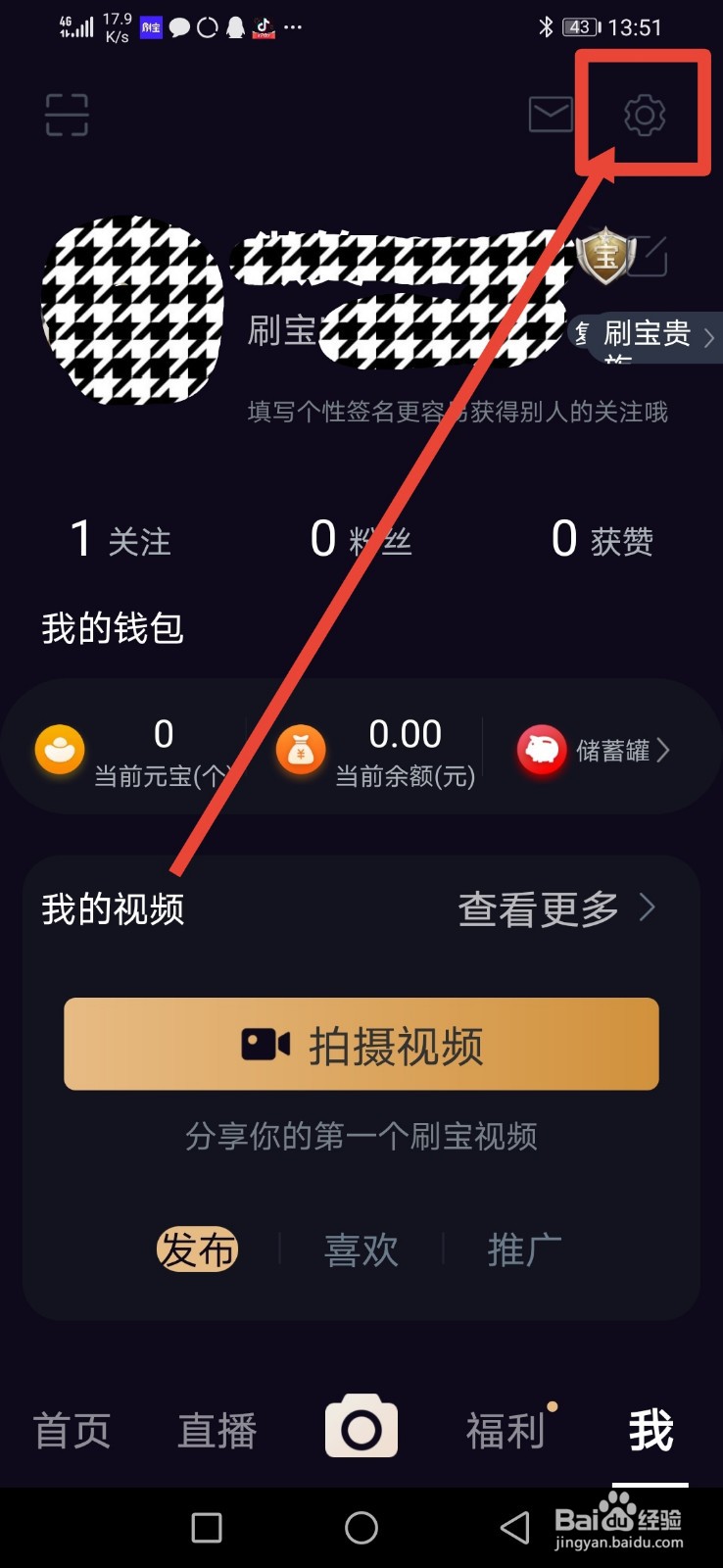Tap 福利 with the notification dot
The image size is (723, 1568).
(506, 1431)
